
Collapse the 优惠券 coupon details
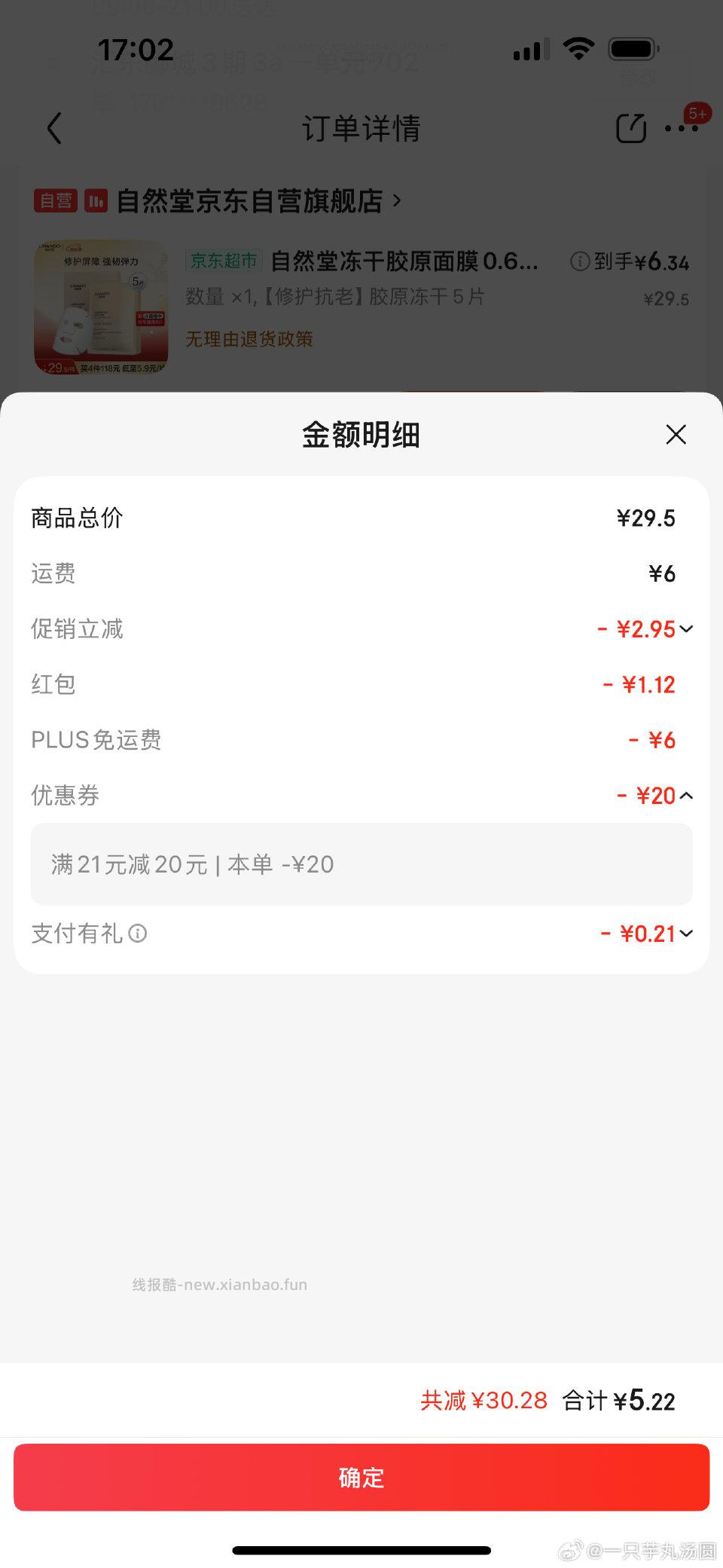pyautogui.click(x=686, y=795)
